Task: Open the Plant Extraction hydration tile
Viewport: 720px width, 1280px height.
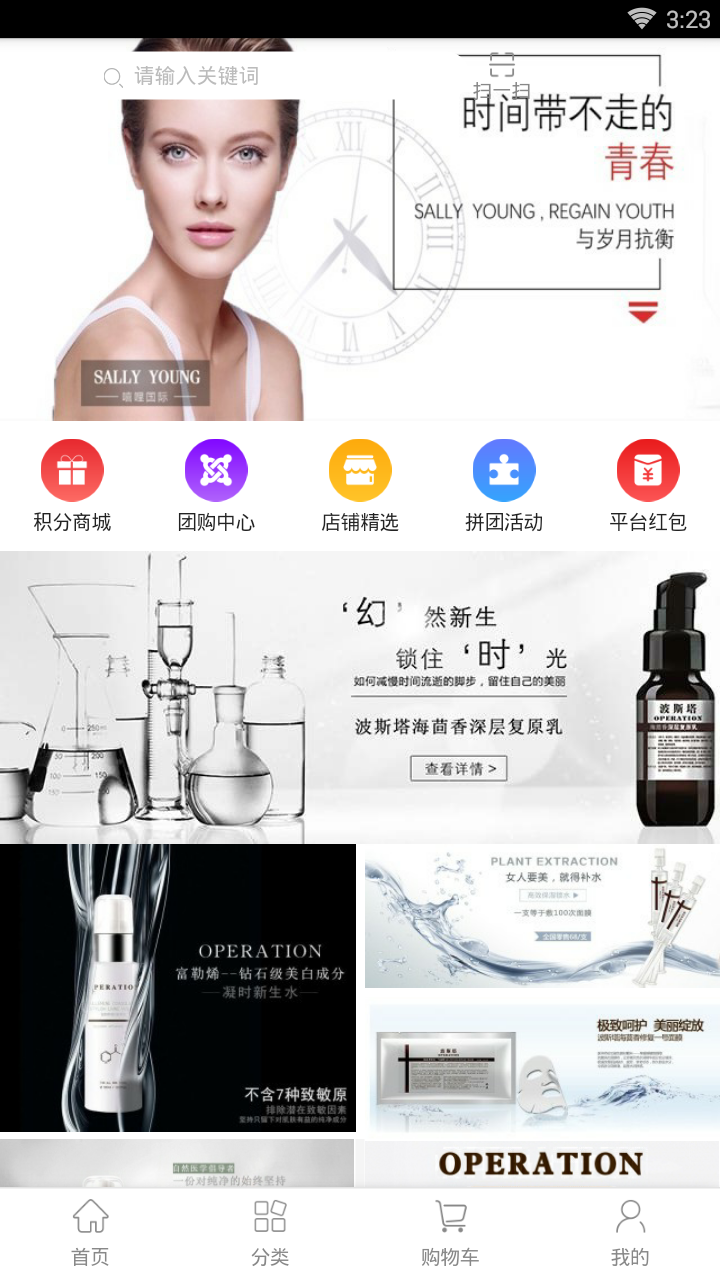Action: [x=542, y=916]
